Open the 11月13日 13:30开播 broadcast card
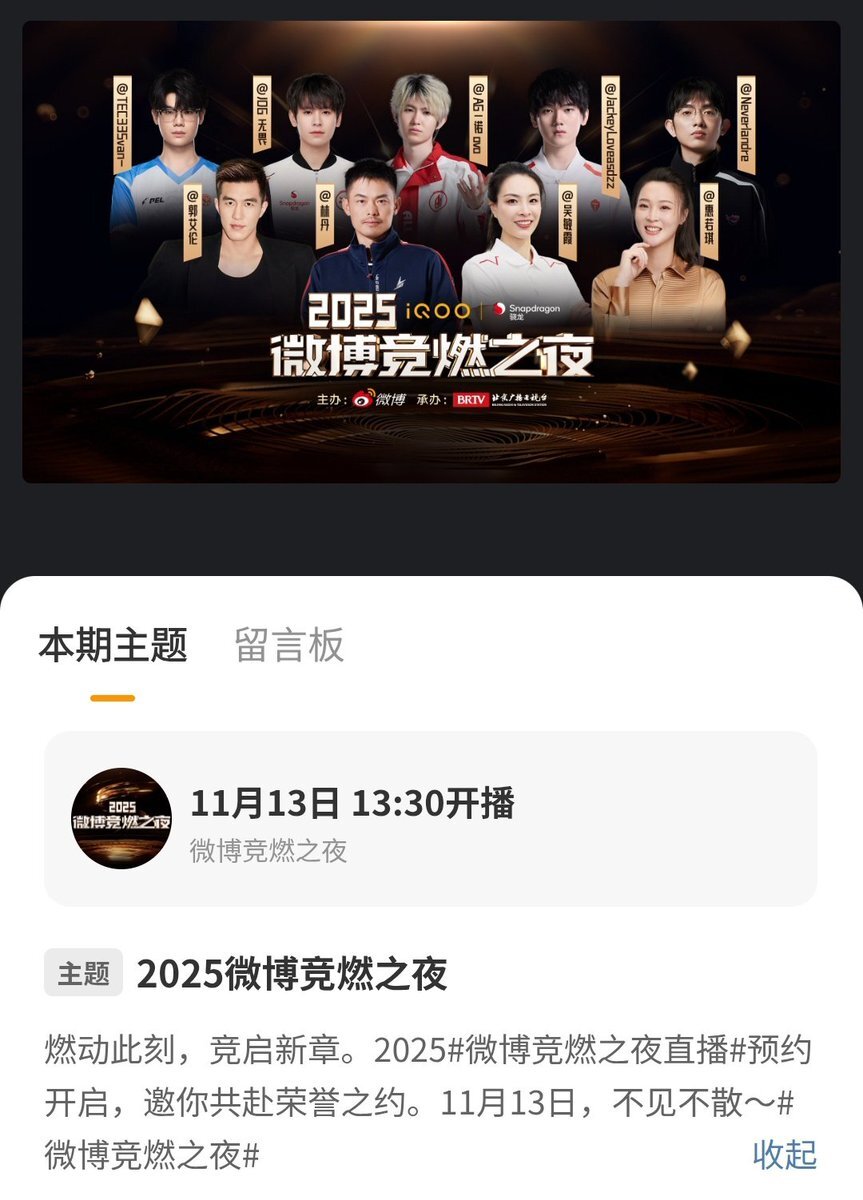Screen dimensions: 863x1200 pyautogui.click(x=430, y=819)
